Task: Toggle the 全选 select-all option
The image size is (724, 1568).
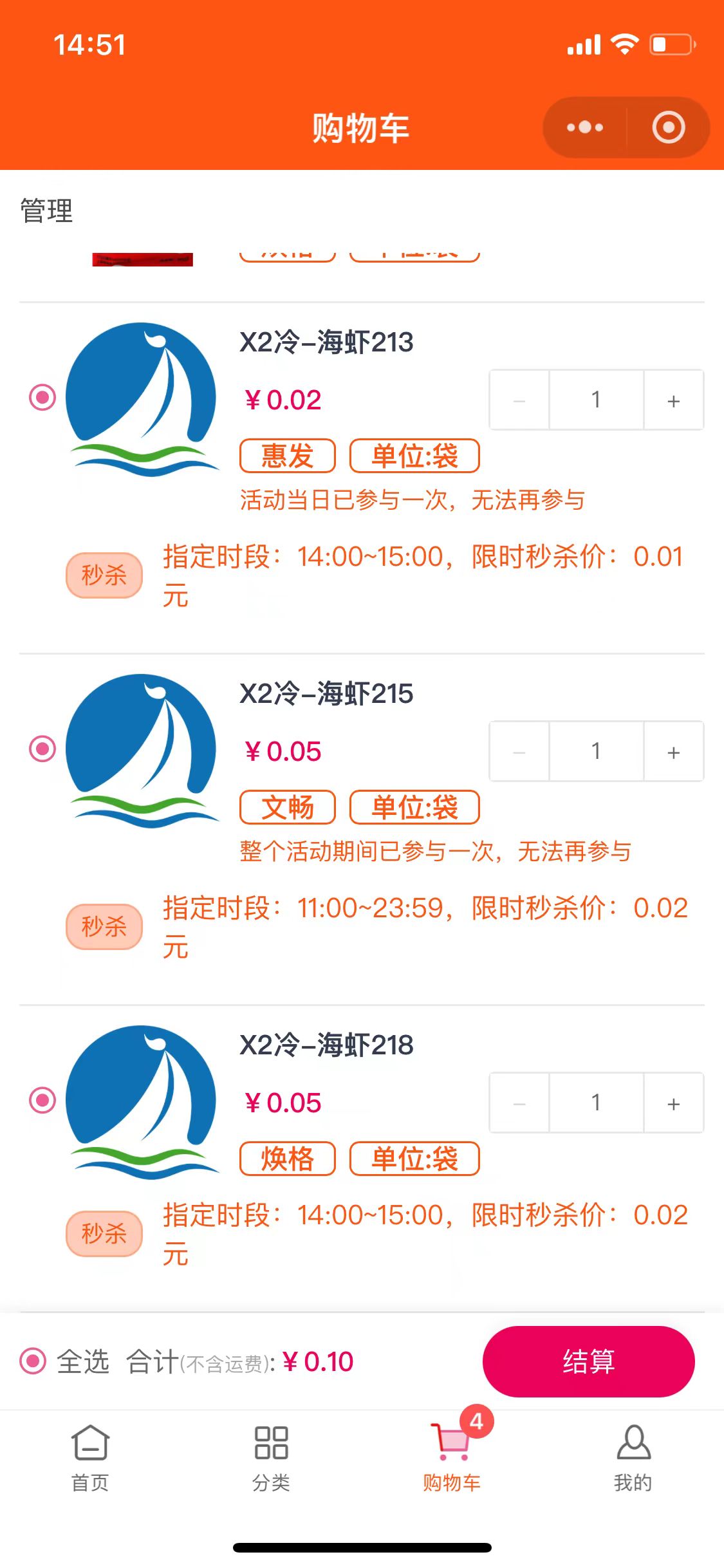Action: 33,1361
